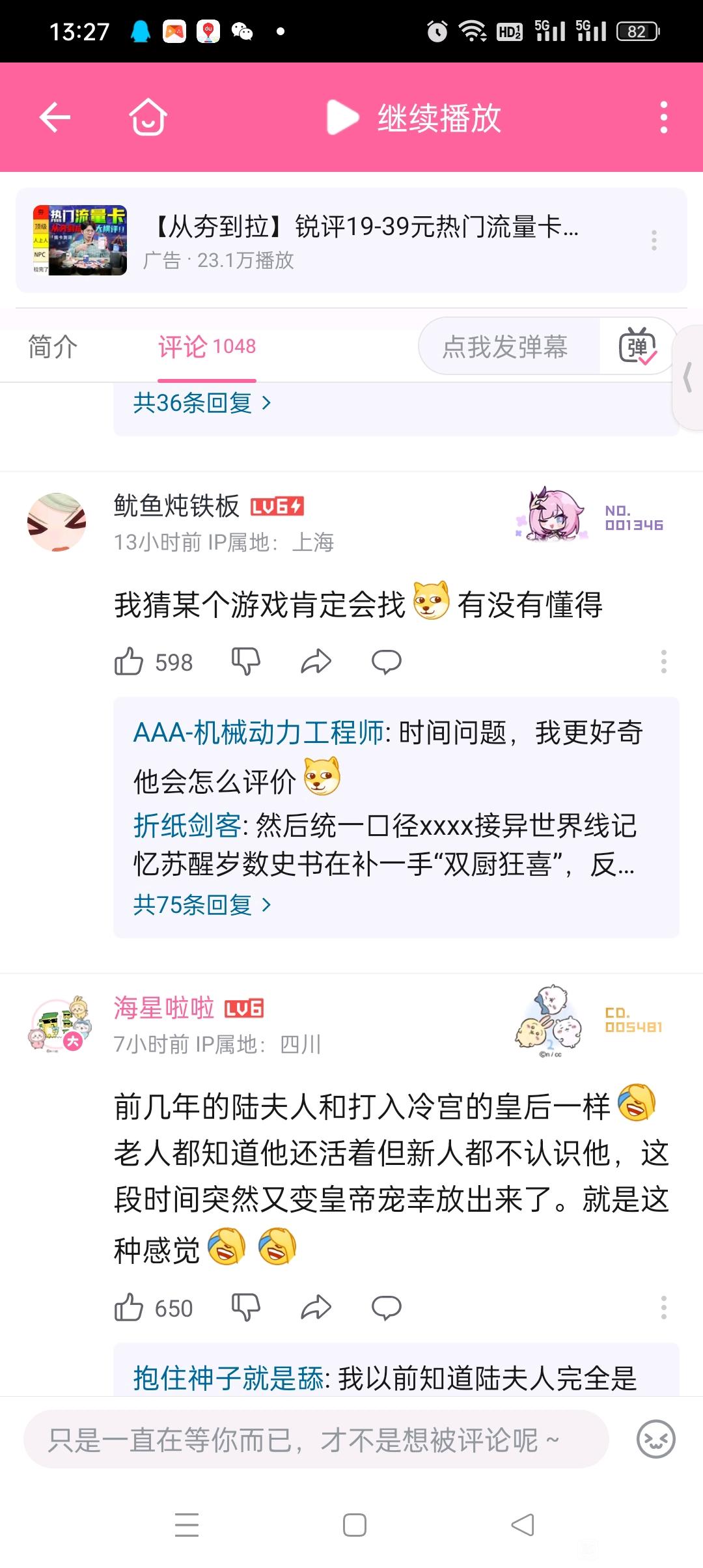Tap 继续播放 to resume the video
703x1568 pixels.
click(x=413, y=118)
